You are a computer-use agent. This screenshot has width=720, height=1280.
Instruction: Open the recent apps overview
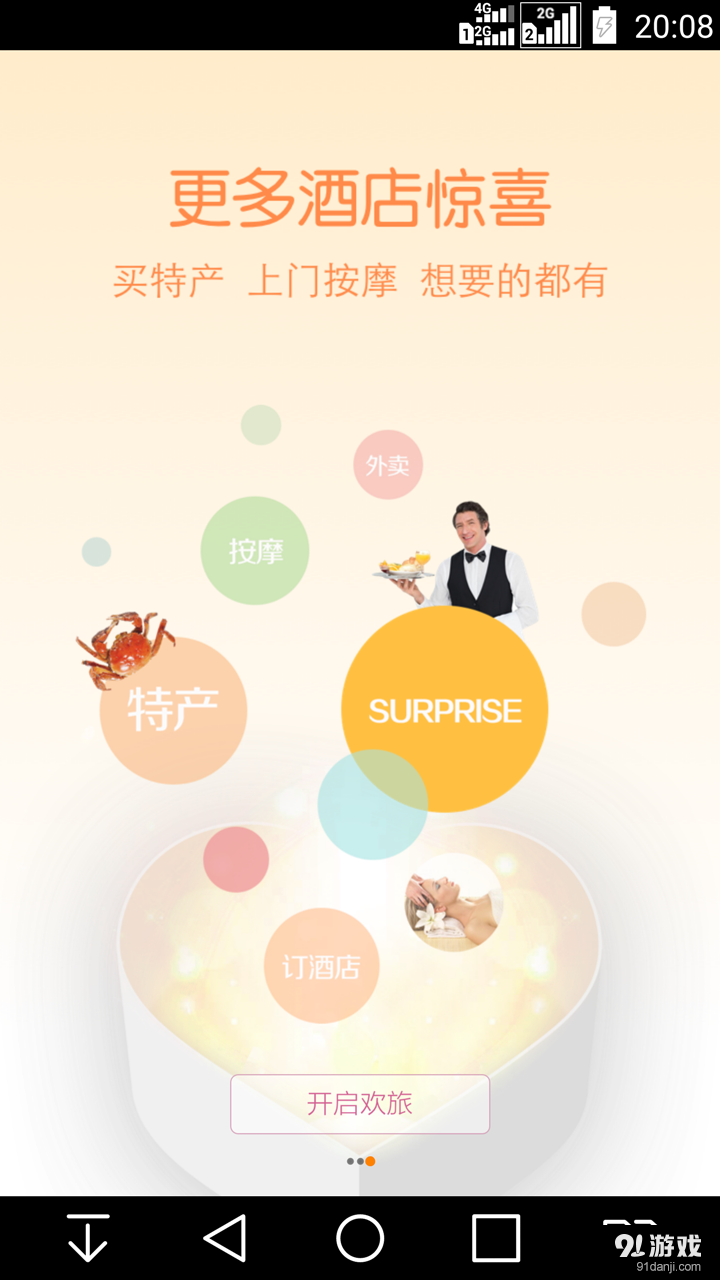click(x=496, y=1238)
